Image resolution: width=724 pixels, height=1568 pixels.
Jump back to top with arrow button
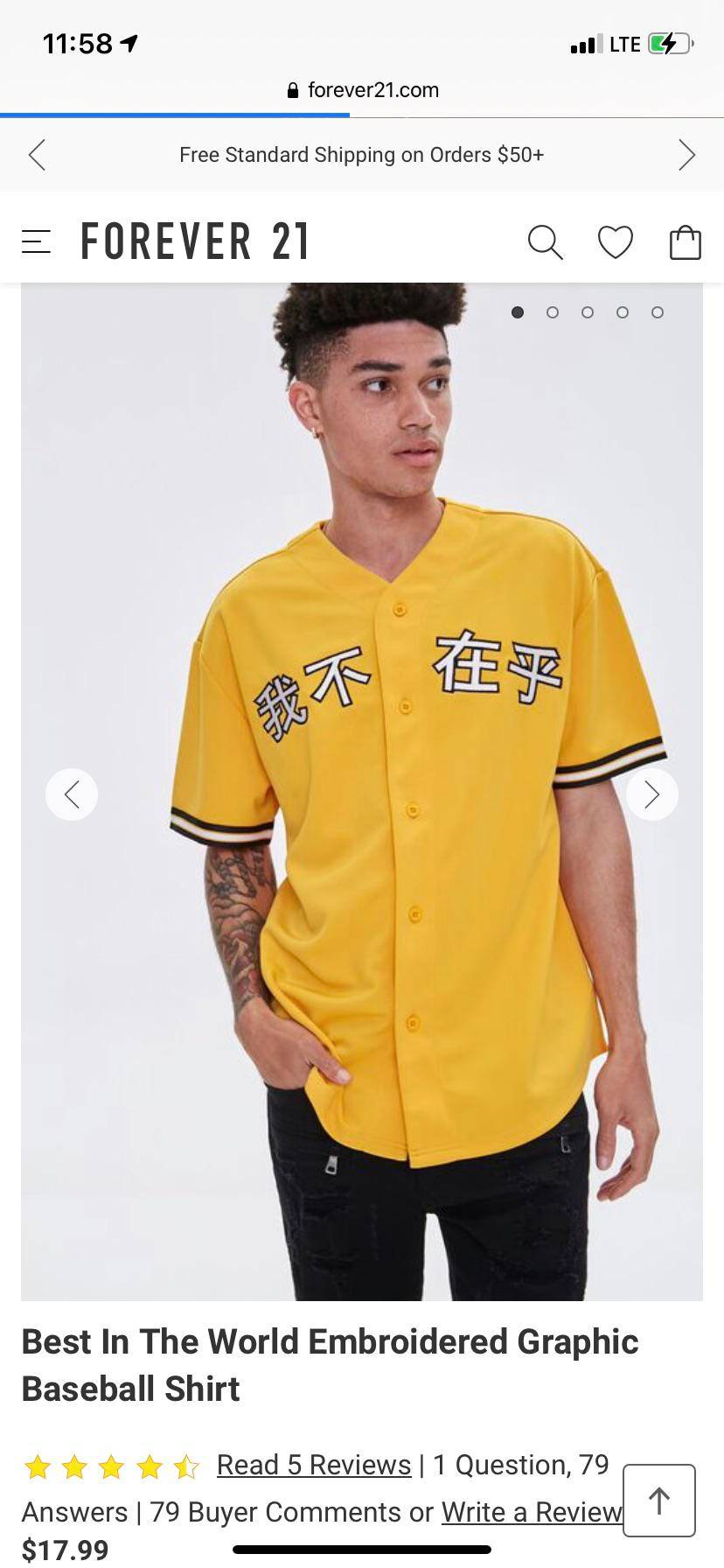659,1501
